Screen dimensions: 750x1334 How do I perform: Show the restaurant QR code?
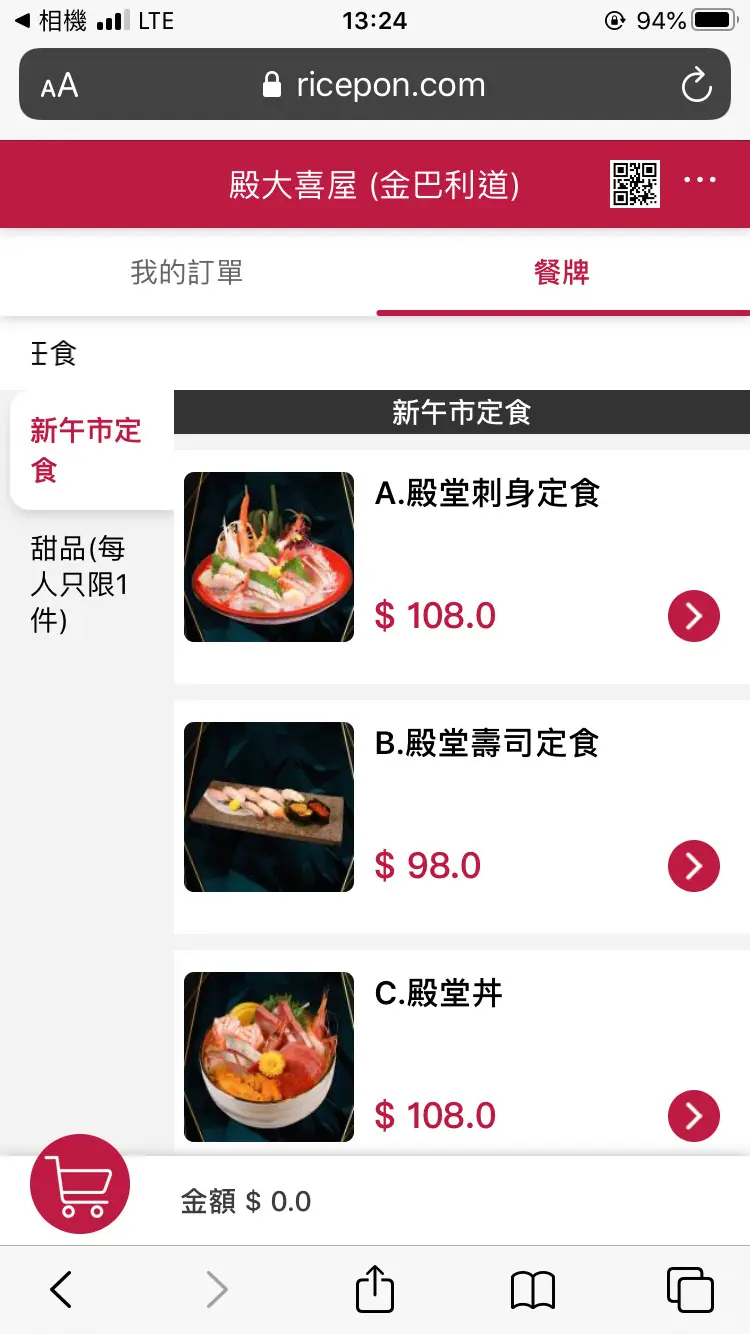click(635, 184)
